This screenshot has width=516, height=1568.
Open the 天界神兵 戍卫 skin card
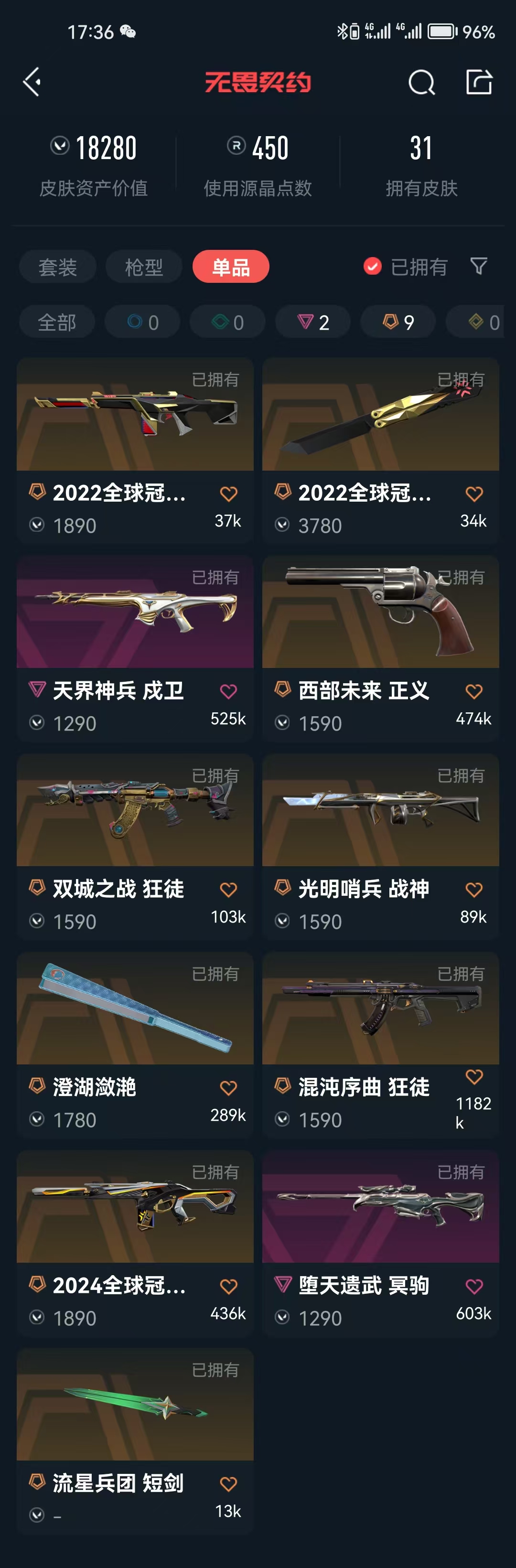click(135, 648)
